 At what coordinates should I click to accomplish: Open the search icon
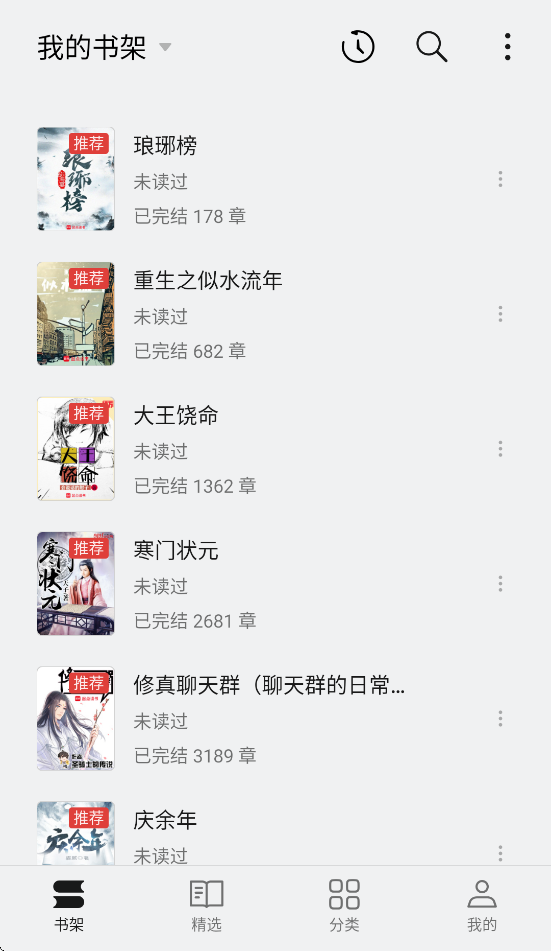point(431,47)
